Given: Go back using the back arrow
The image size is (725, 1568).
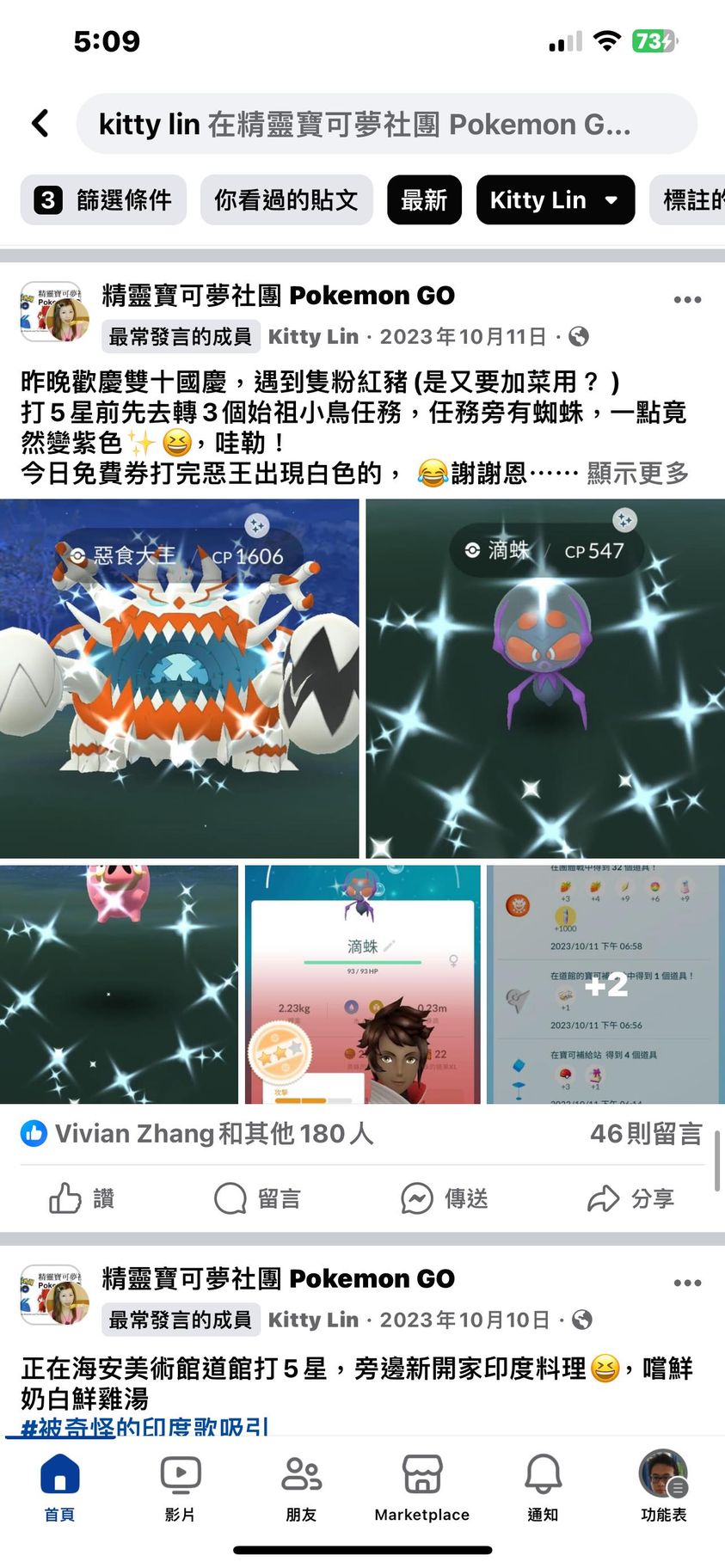Looking at the screenshot, I should 40,124.
